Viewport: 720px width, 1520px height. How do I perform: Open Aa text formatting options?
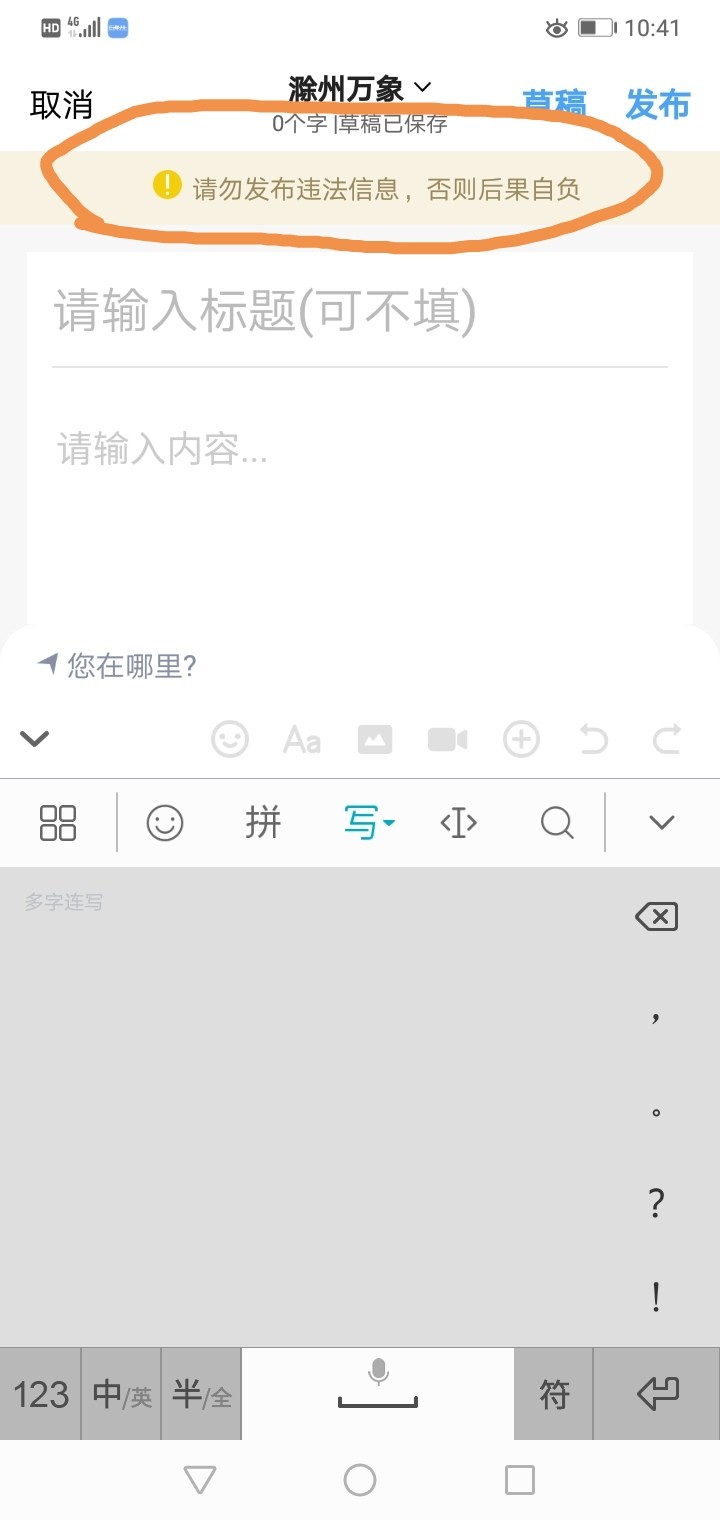(x=302, y=740)
